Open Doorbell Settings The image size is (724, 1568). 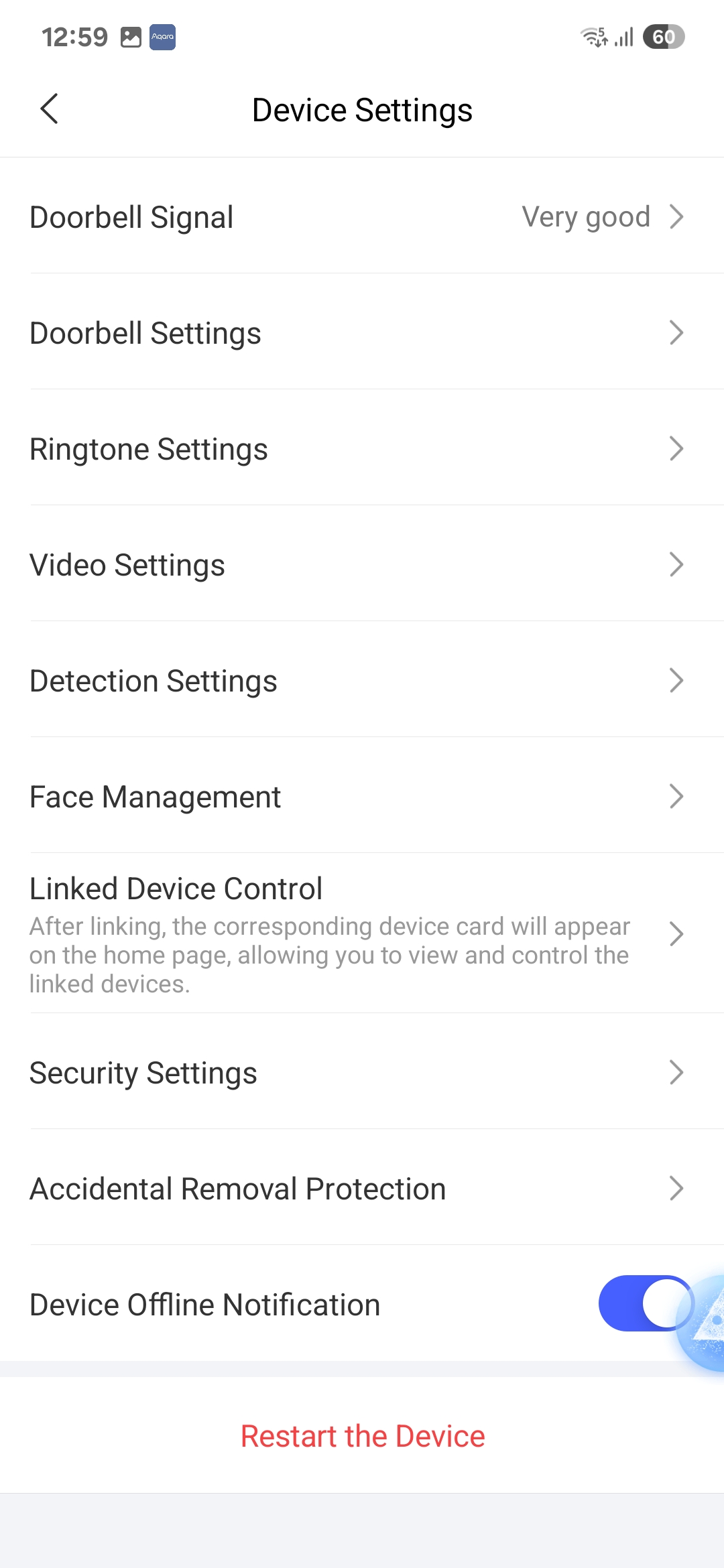click(362, 333)
